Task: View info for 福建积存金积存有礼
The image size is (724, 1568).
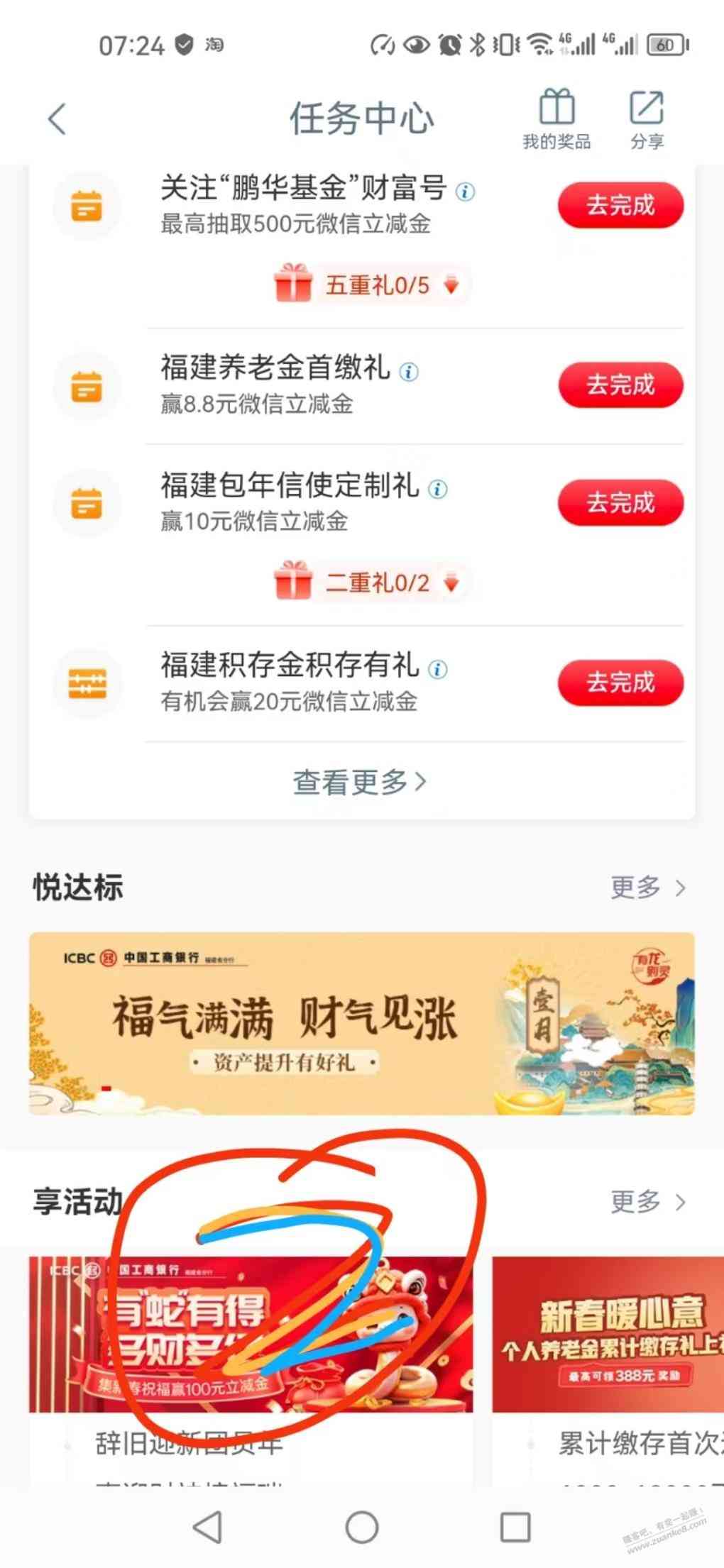Action: [x=438, y=669]
